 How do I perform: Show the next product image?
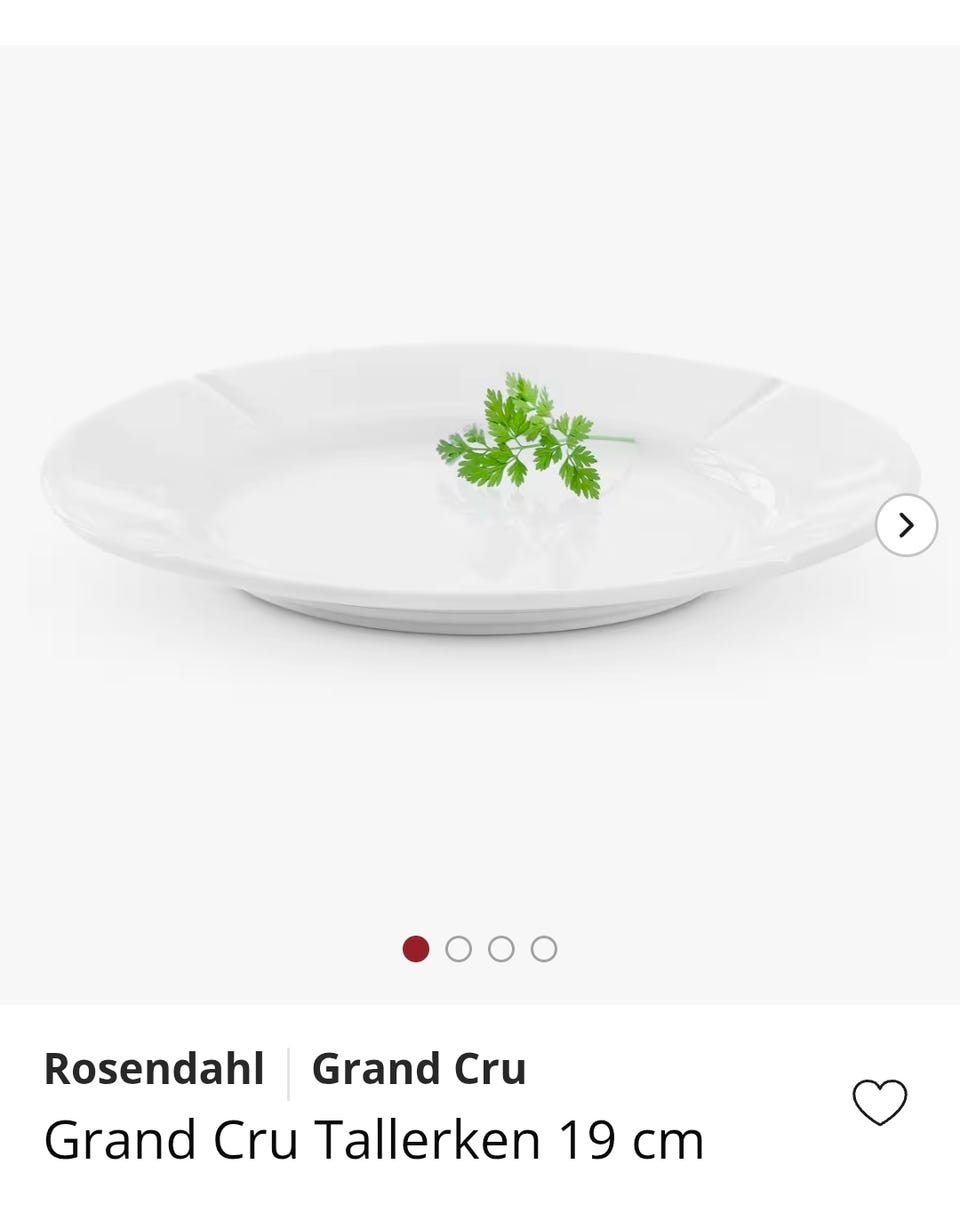click(x=906, y=525)
